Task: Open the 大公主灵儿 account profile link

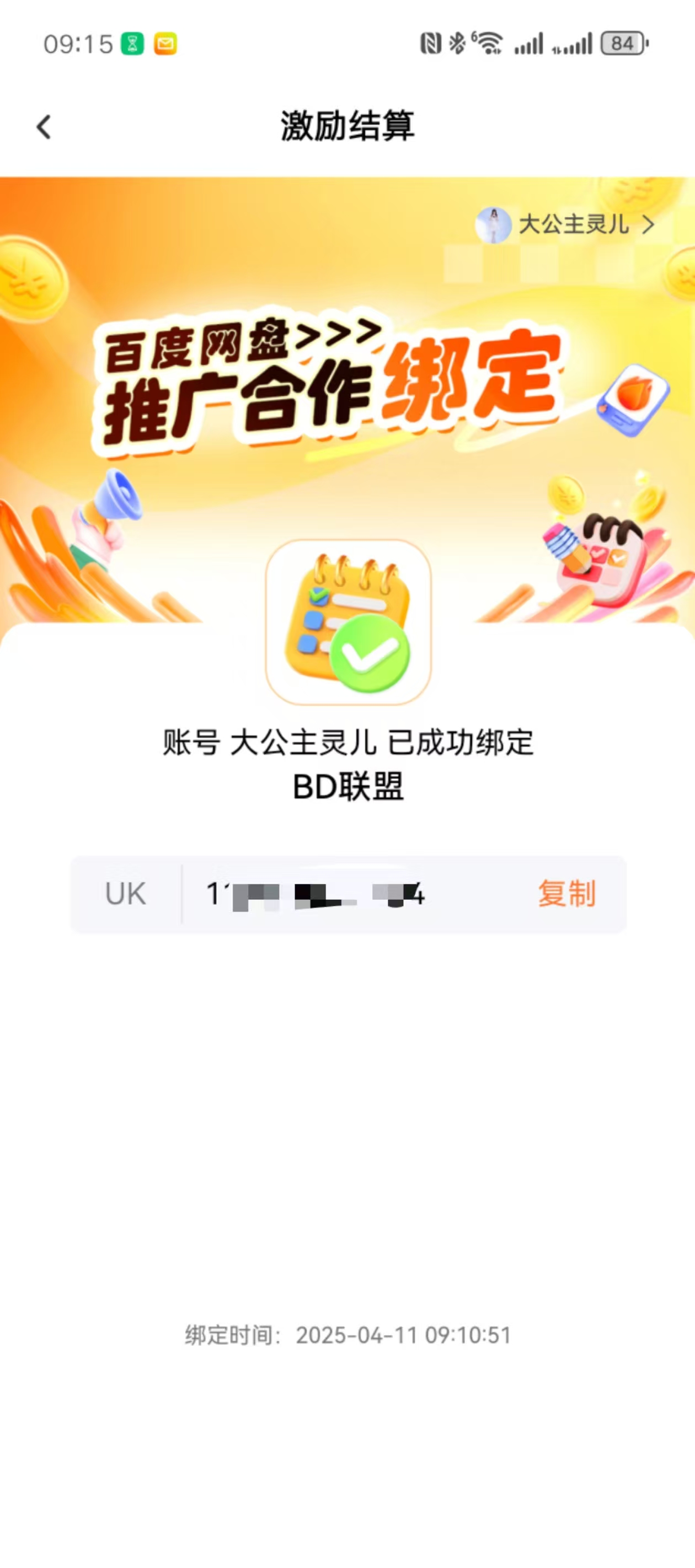Action: click(566, 224)
